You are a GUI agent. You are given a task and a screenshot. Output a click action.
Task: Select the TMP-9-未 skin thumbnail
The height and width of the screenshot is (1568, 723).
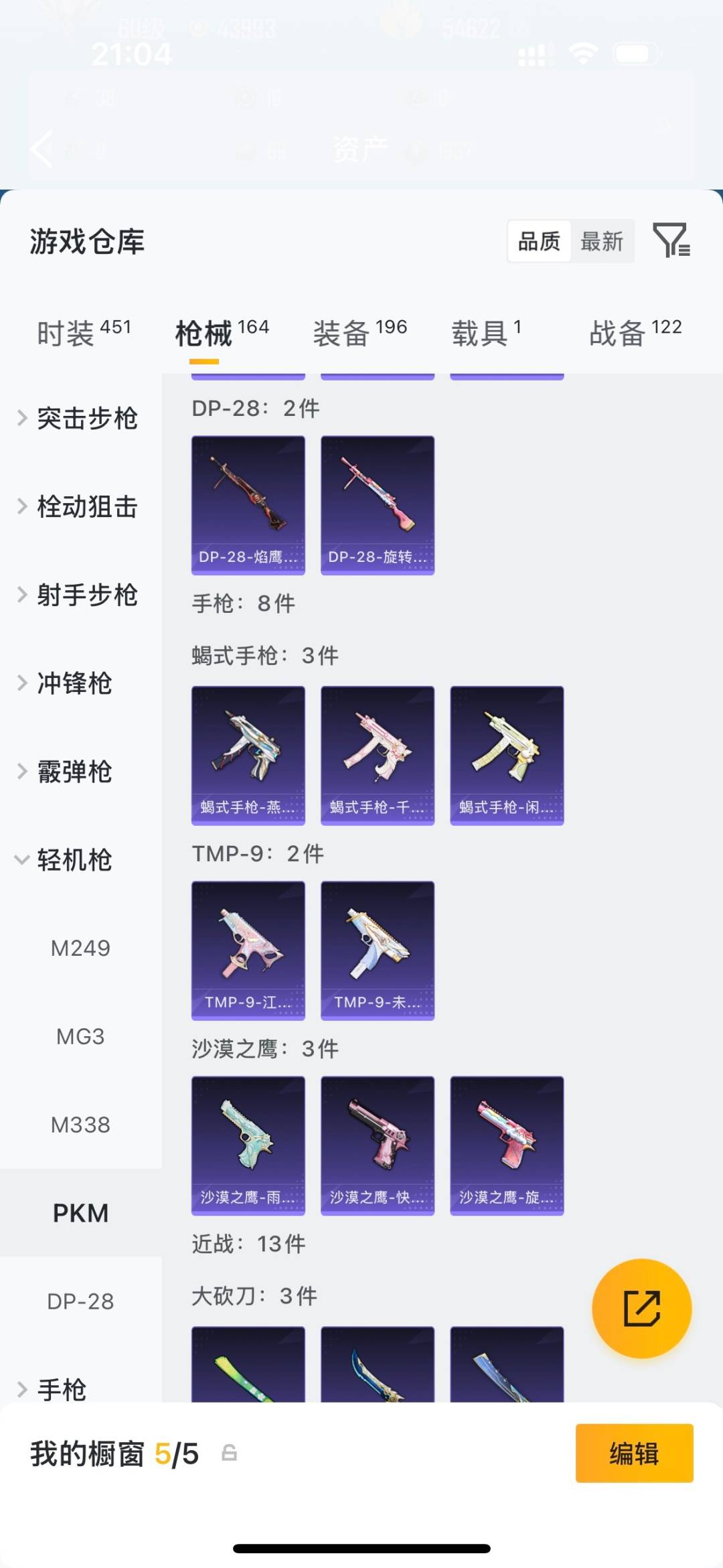pyautogui.click(x=377, y=950)
